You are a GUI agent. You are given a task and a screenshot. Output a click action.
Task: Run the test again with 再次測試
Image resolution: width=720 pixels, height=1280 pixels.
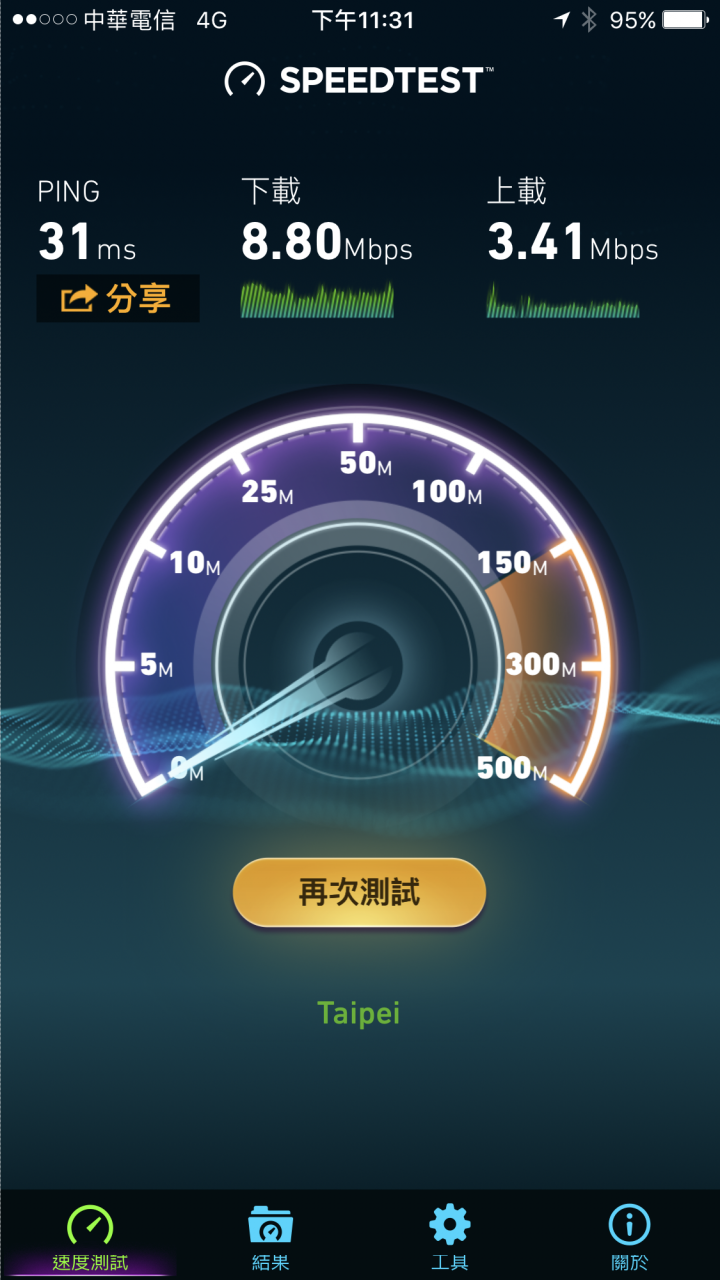[359, 891]
